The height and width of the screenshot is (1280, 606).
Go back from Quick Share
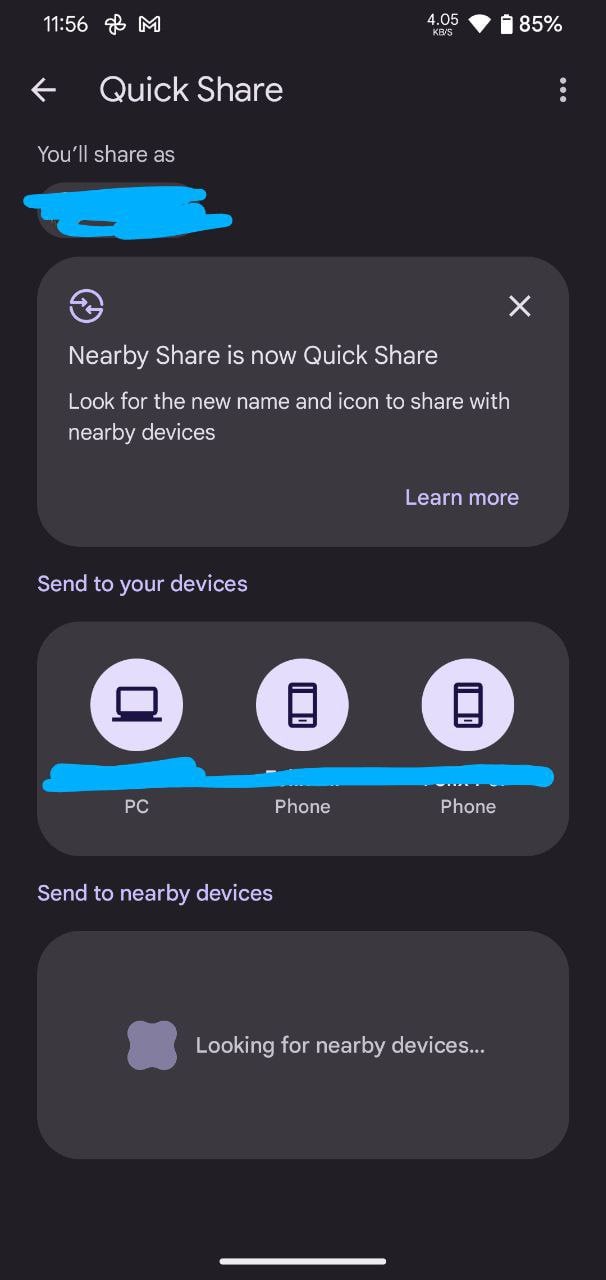point(43,90)
